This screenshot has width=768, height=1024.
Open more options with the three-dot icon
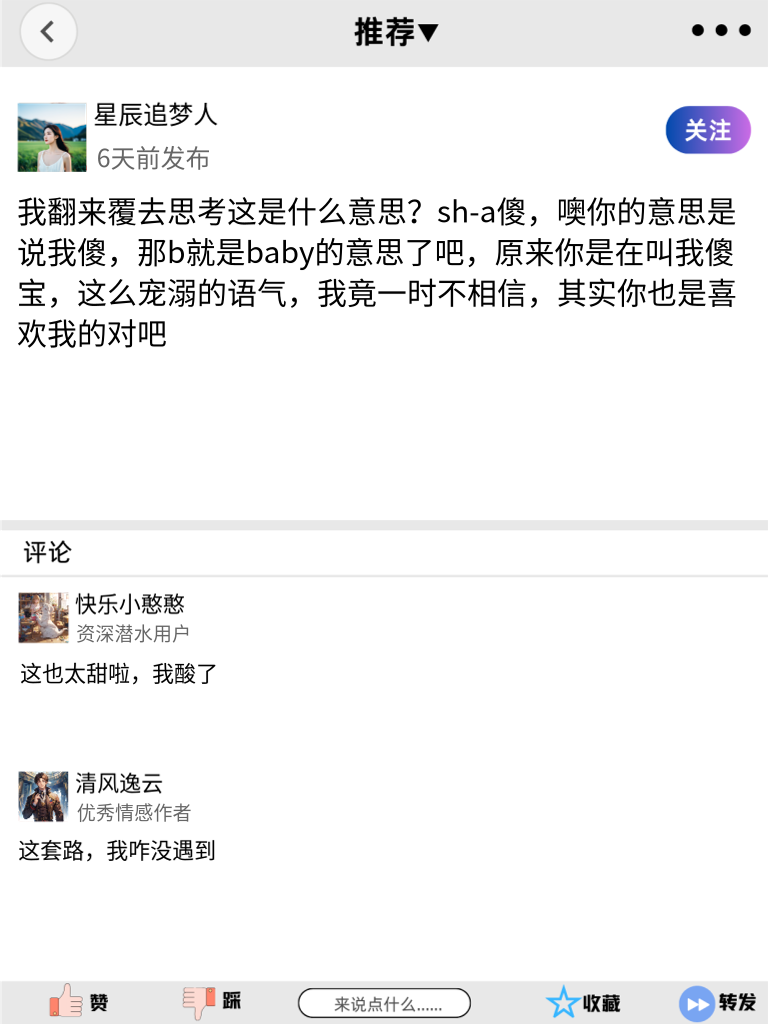[719, 30]
